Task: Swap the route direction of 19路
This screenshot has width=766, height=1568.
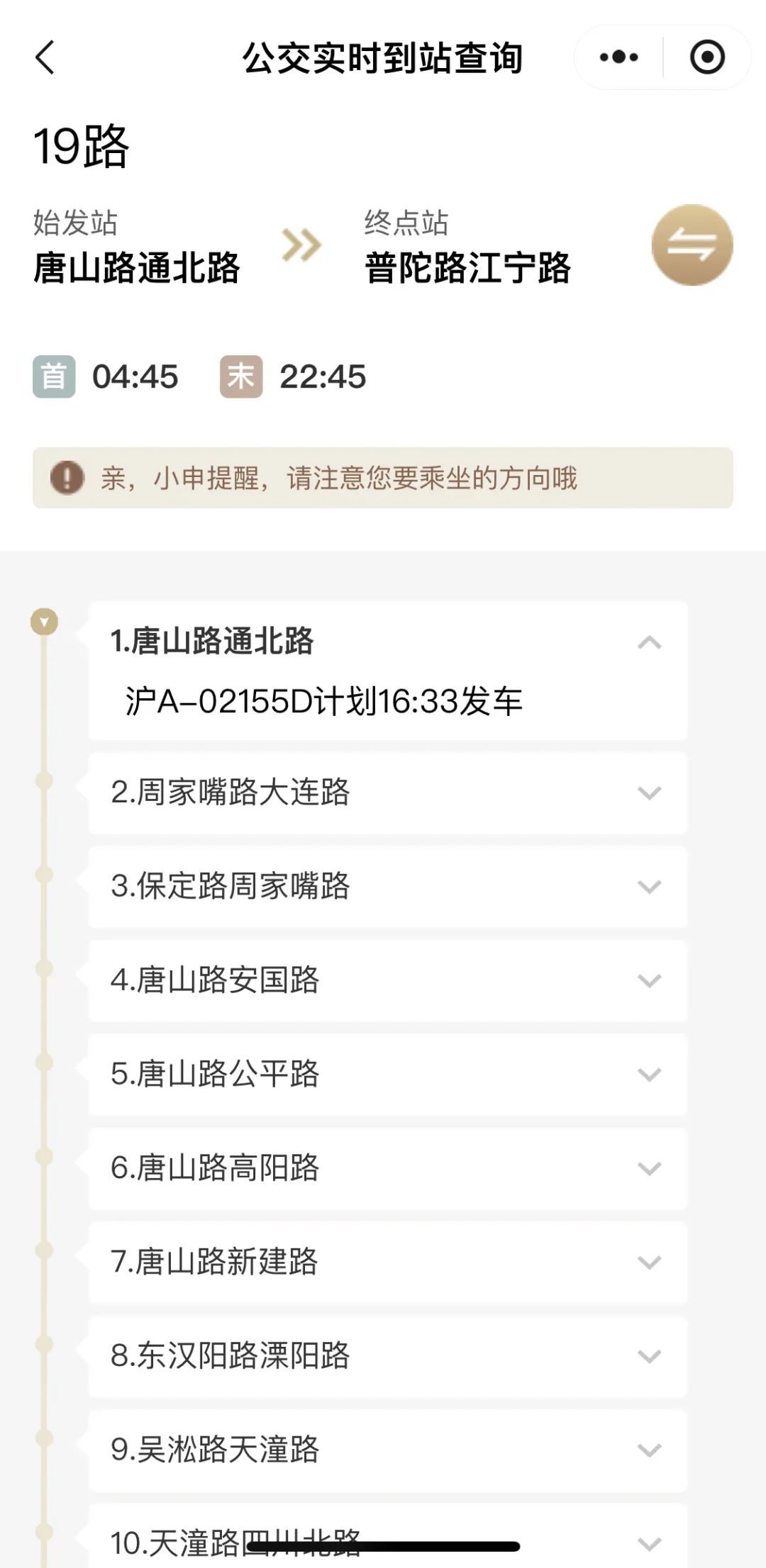Action: 692,245
